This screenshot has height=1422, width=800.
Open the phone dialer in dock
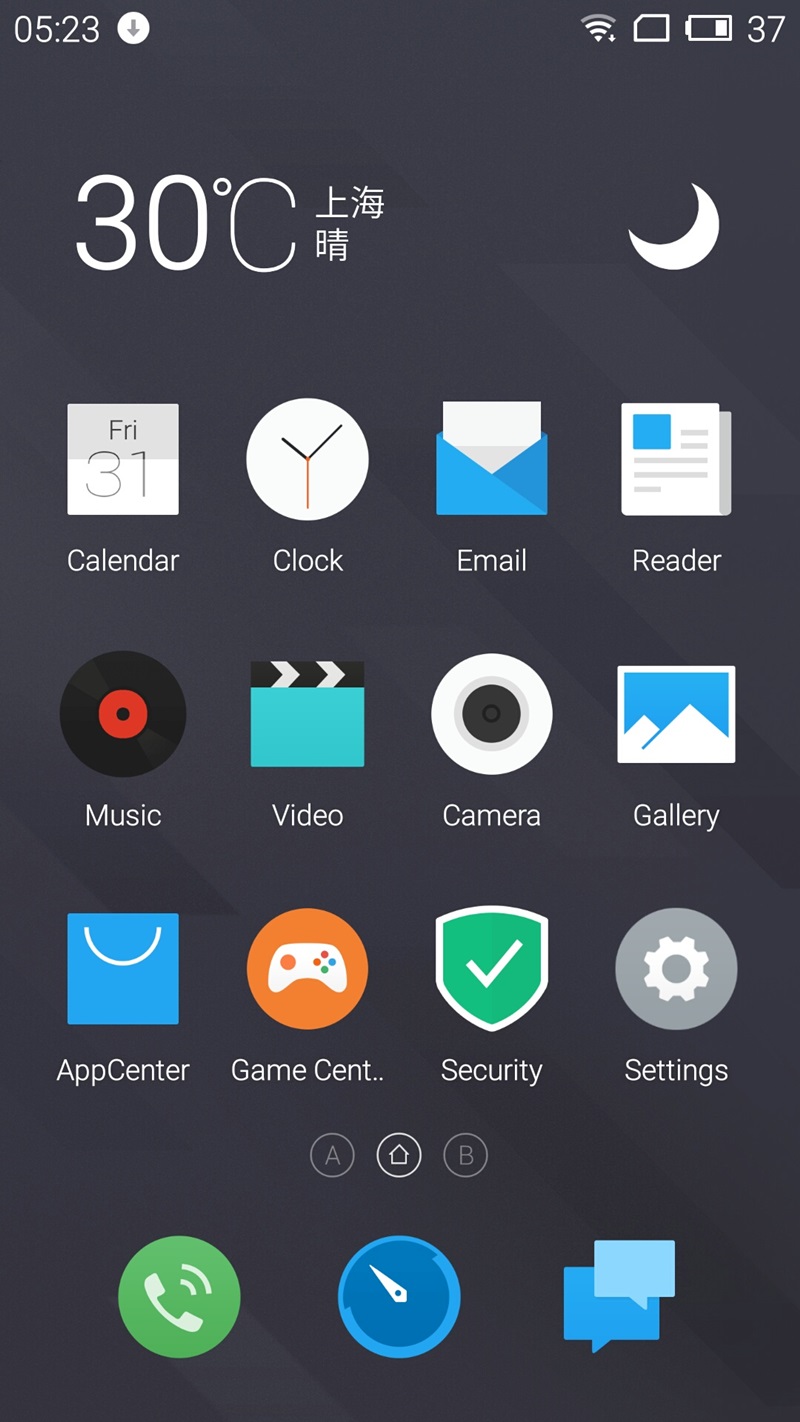coord(179,1297)
